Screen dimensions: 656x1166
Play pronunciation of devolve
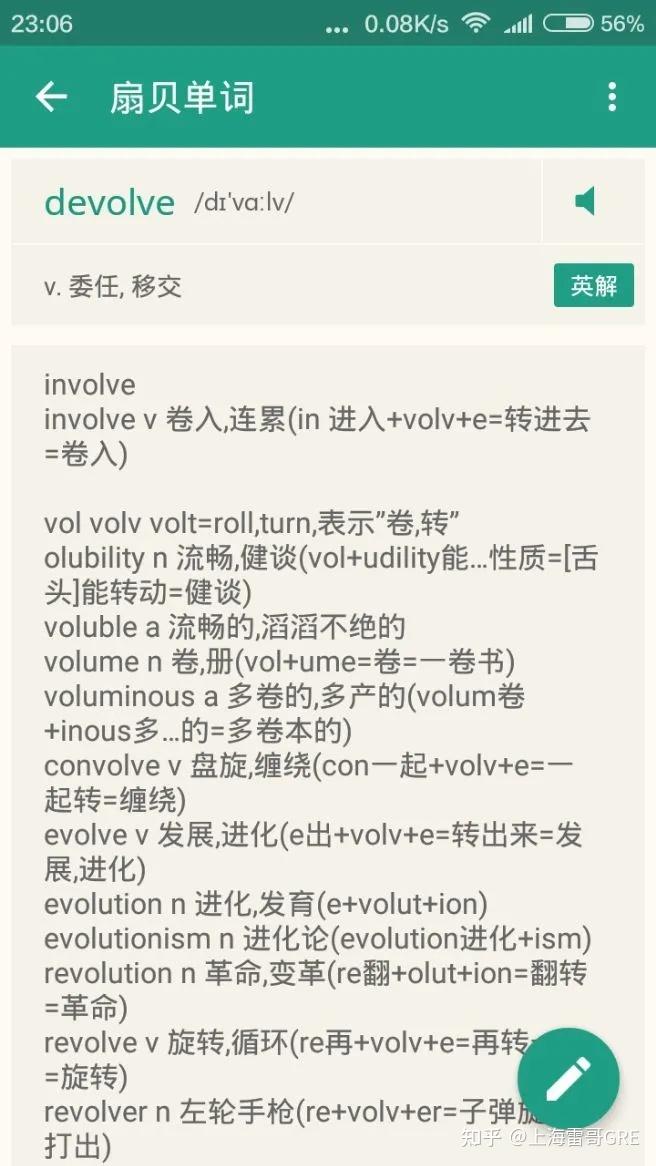click(586, 202)
